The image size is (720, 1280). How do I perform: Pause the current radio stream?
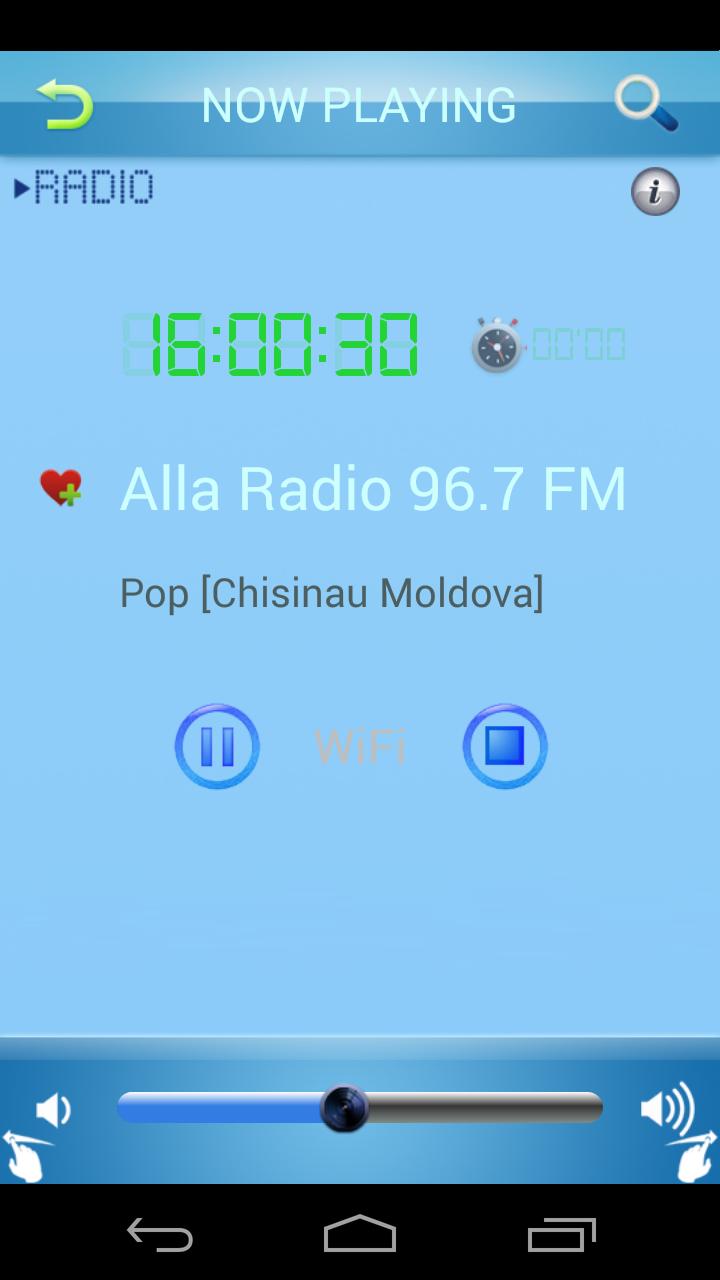coord(217,746)
